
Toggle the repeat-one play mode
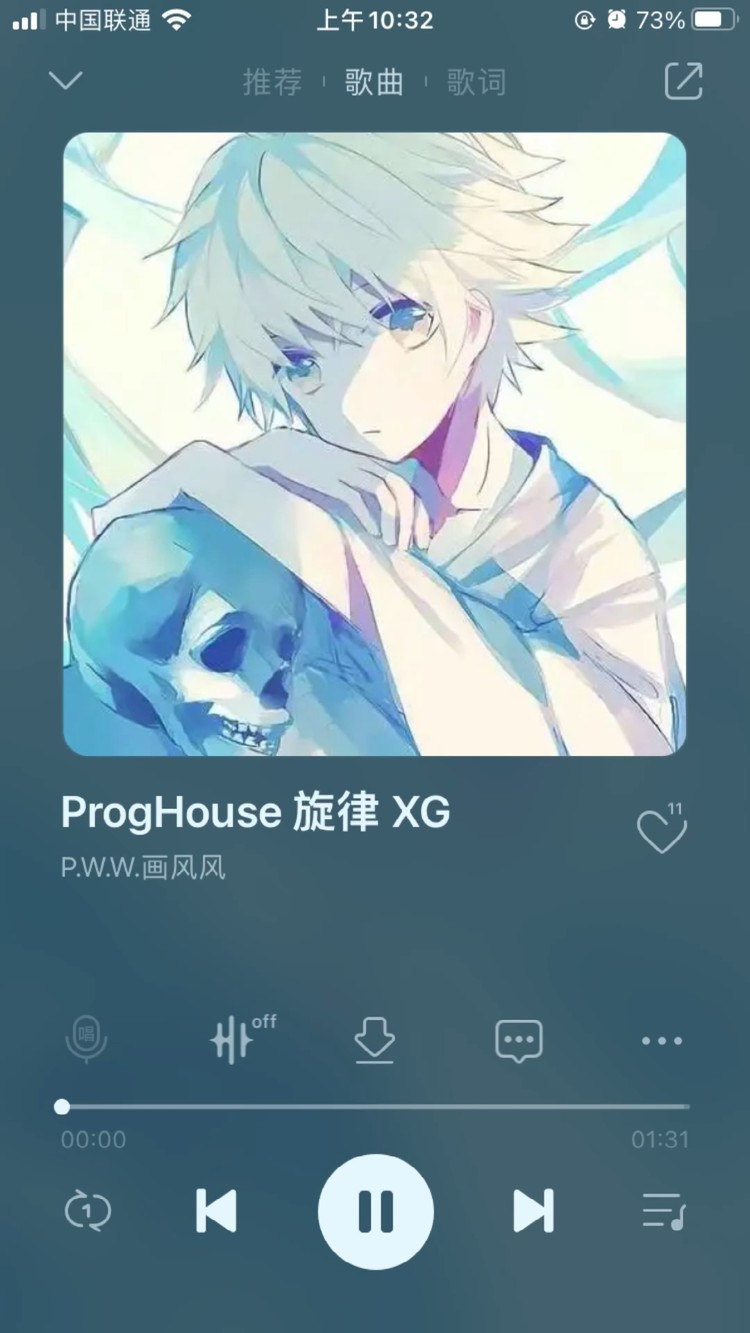pyautogui.click(x=88, y=1210)
